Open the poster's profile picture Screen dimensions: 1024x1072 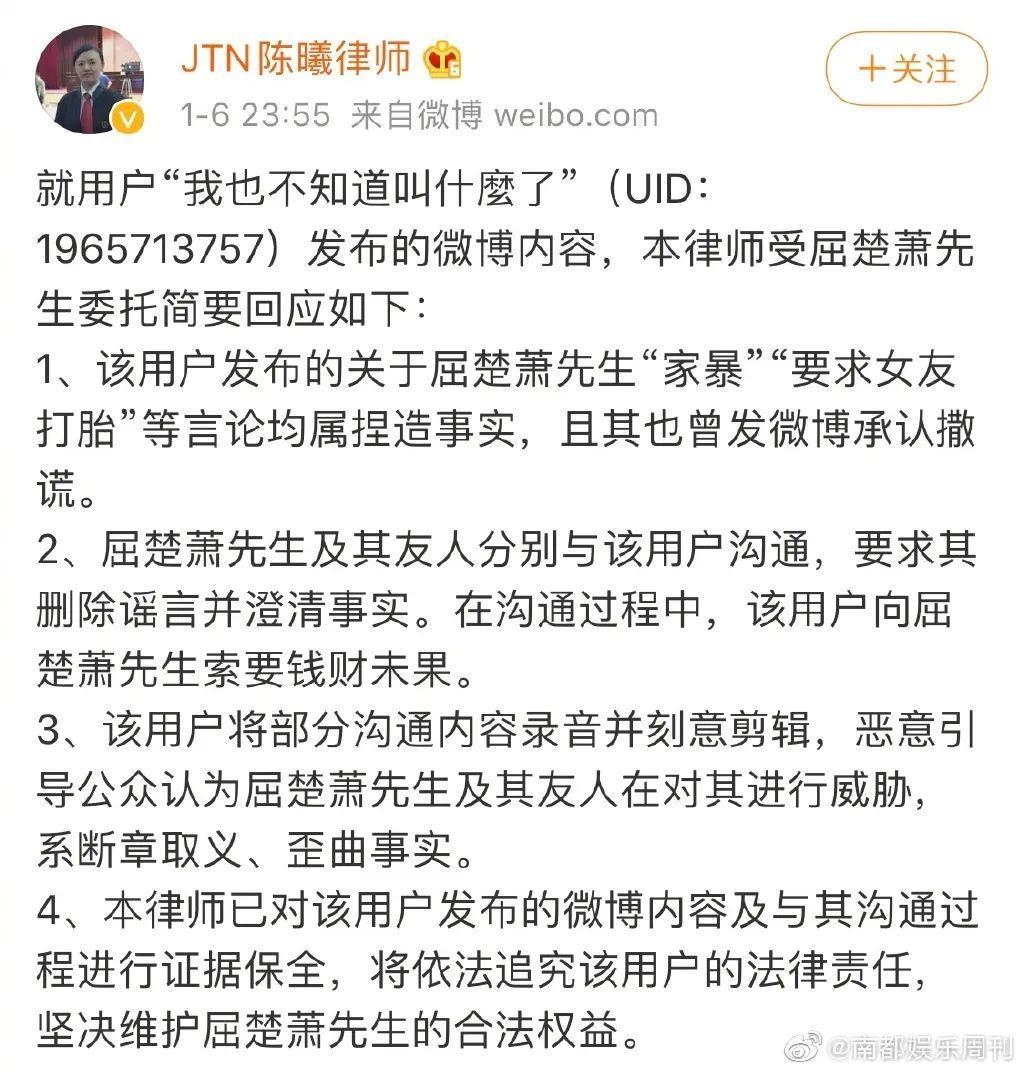[x=89, y=80]
